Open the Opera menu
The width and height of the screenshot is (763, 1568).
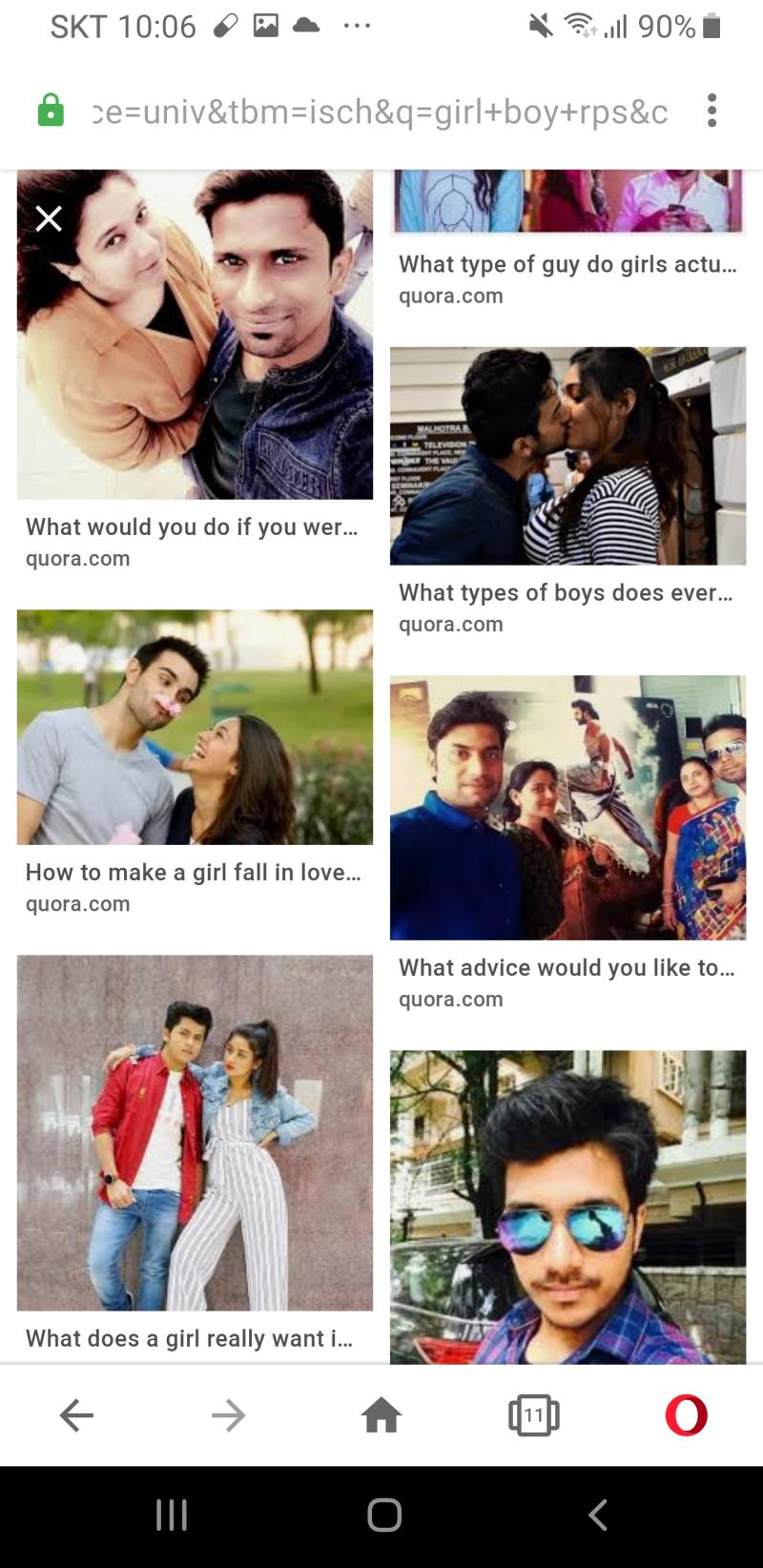tap(687, 1415)
